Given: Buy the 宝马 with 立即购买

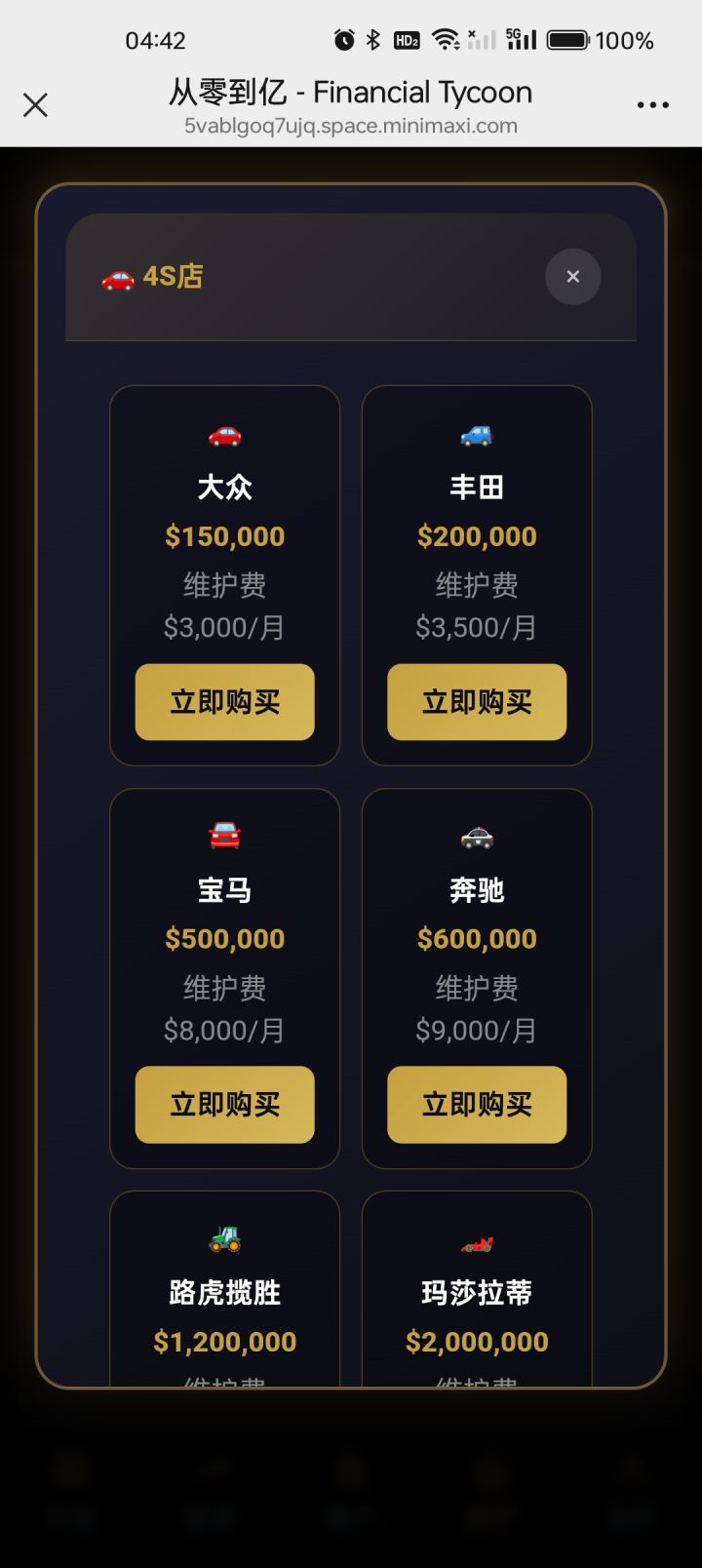Looking at the screenshot, I should [x=224, y=1105].
